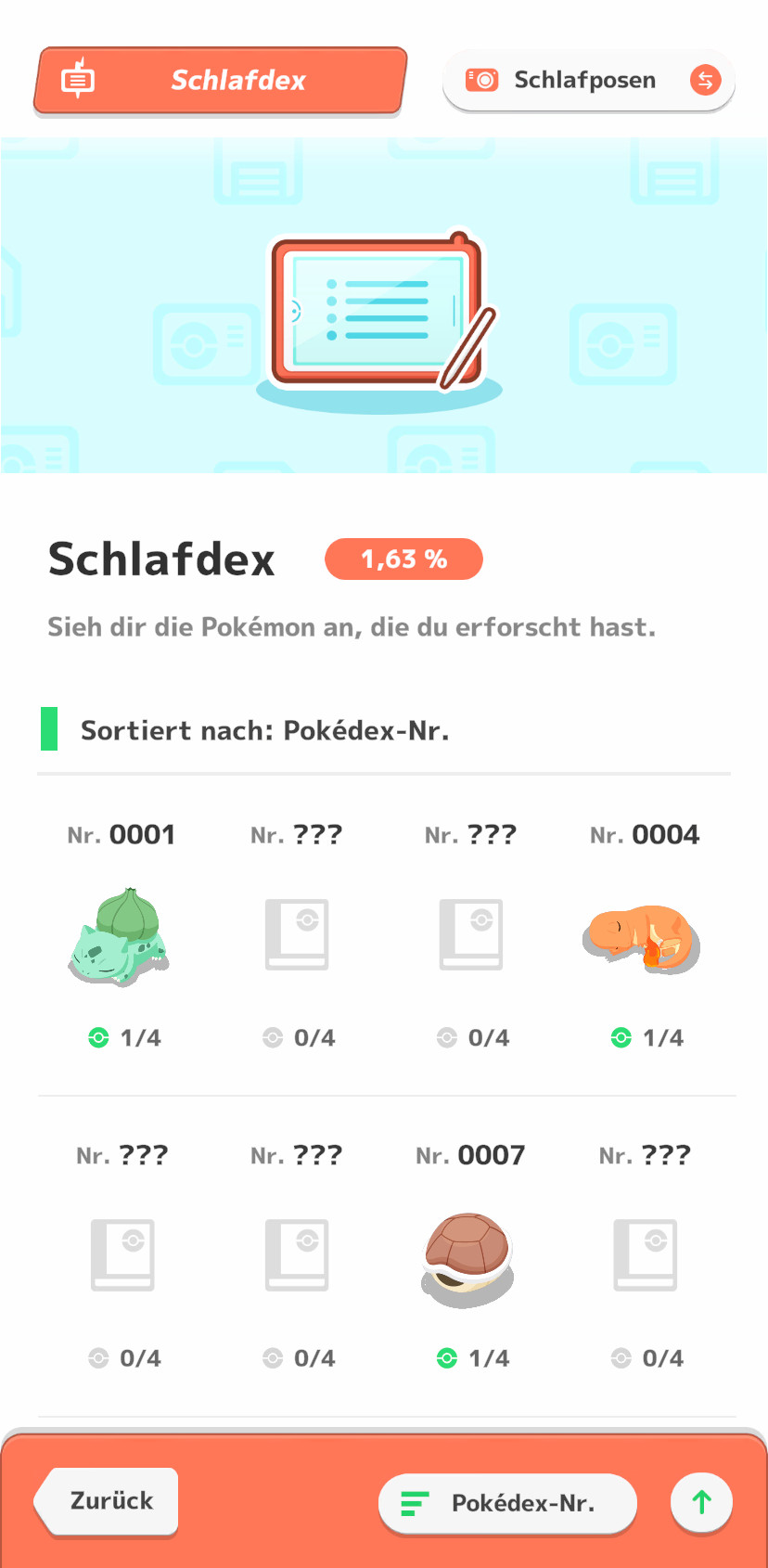Viewport: 768px width, 1568px height.
Task: Switch to the Schlafposen tab
Action: coord(588,81)
